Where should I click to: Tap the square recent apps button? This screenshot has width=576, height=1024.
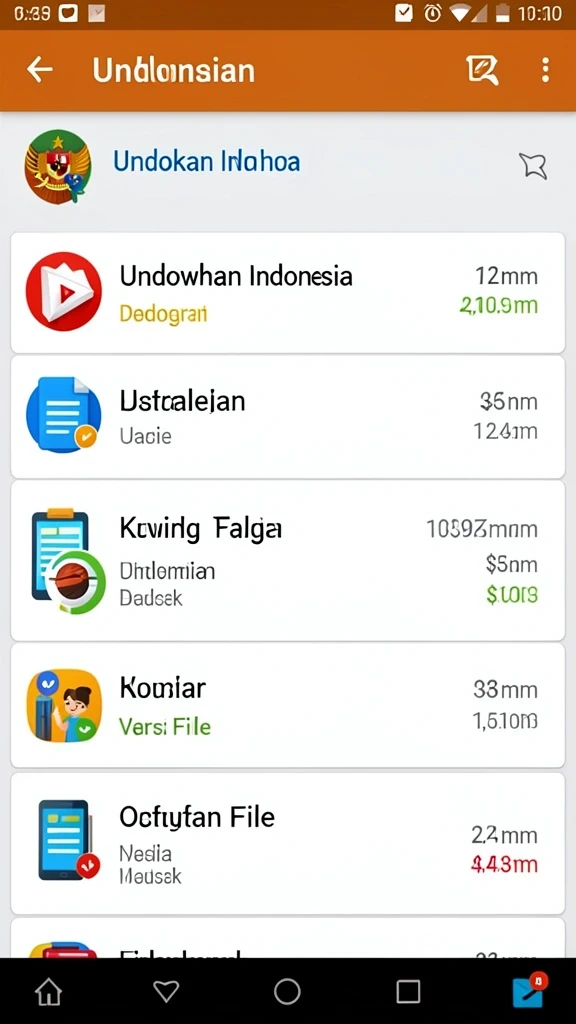[408, 992]
